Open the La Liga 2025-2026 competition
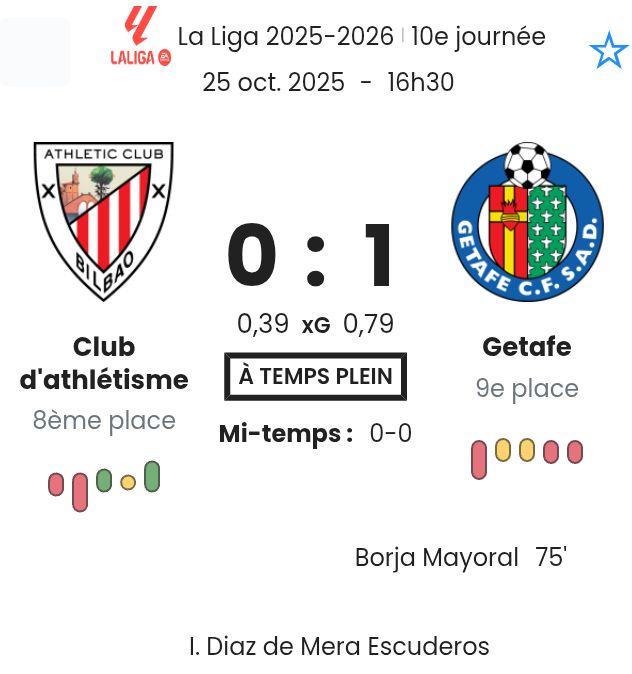 coord(285,37)
